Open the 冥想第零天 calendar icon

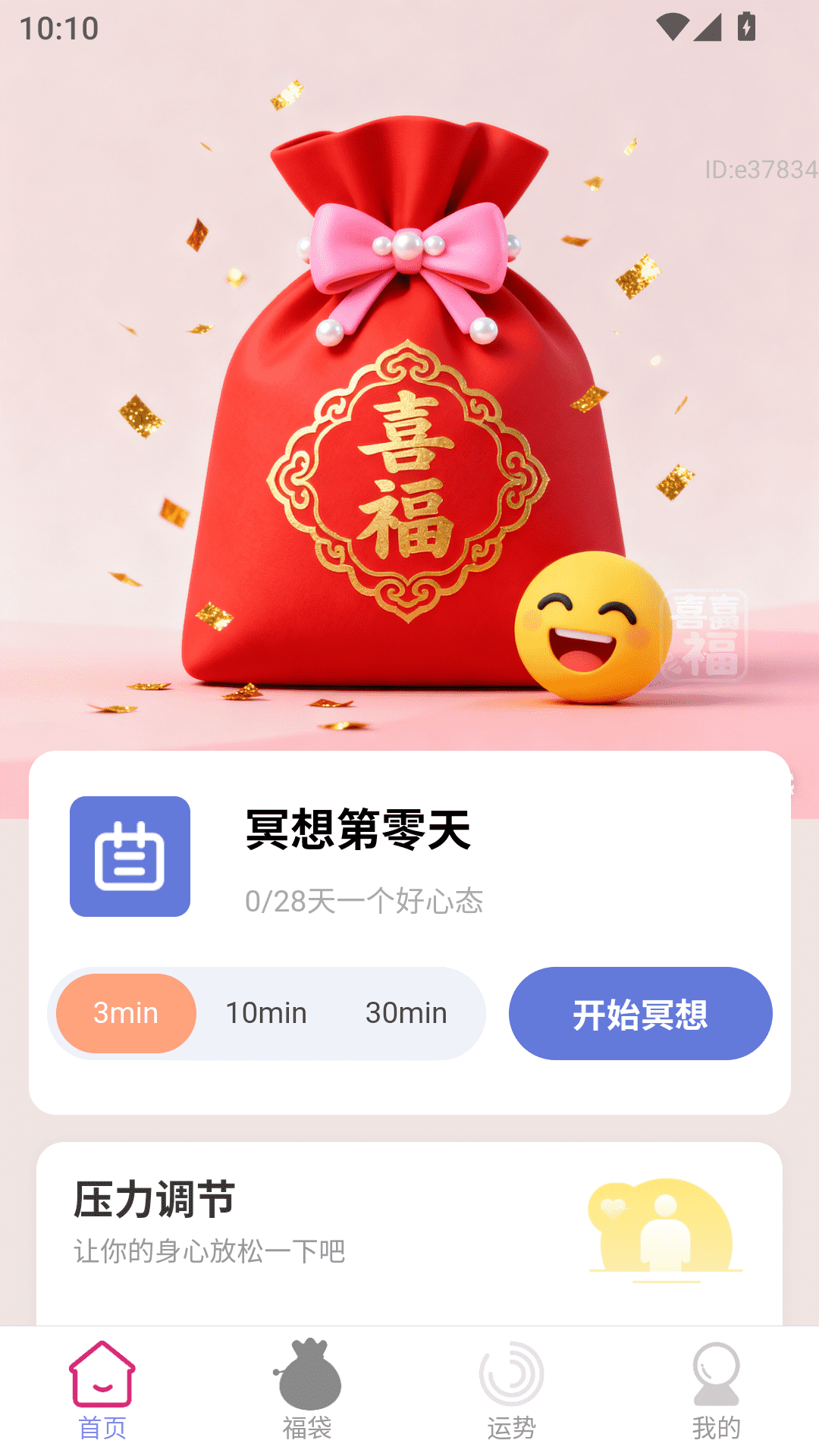coord(130,856)
